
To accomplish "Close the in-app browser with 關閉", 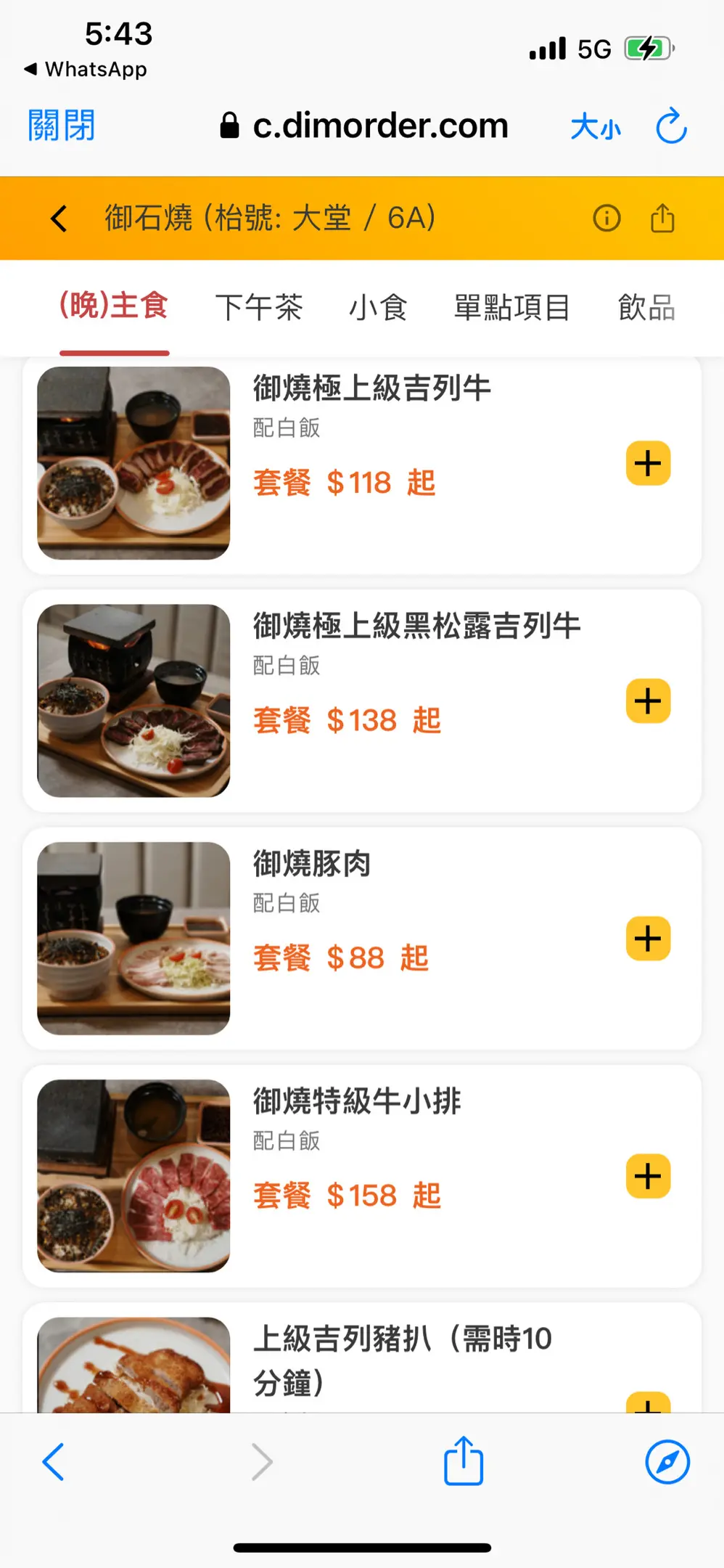I will pyautogui.click(x=62, y=126).
